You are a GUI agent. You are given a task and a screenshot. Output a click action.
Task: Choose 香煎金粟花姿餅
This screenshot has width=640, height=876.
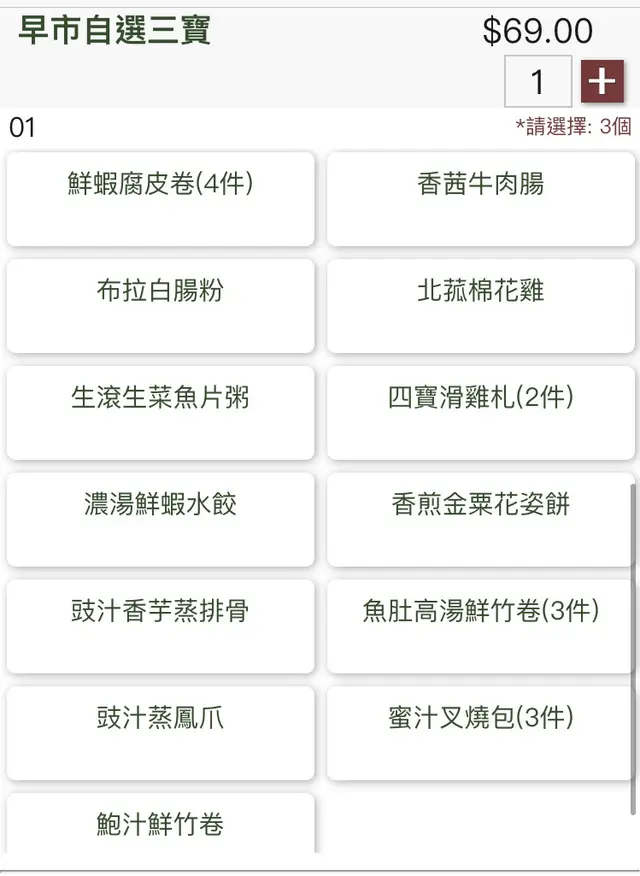(x=480, y=518)
